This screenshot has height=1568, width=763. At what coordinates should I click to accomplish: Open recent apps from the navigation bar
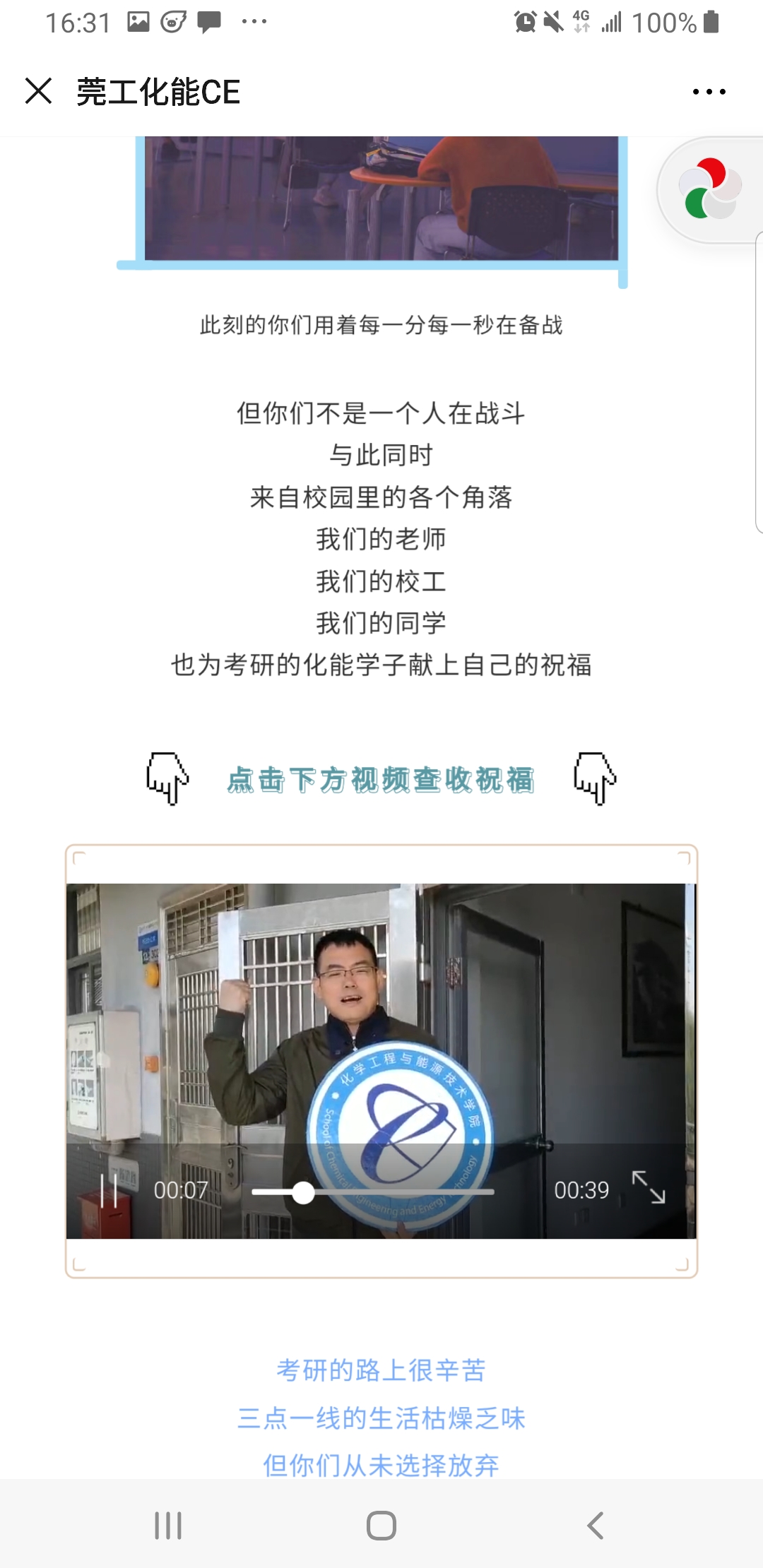click(x=168, y=1525)
